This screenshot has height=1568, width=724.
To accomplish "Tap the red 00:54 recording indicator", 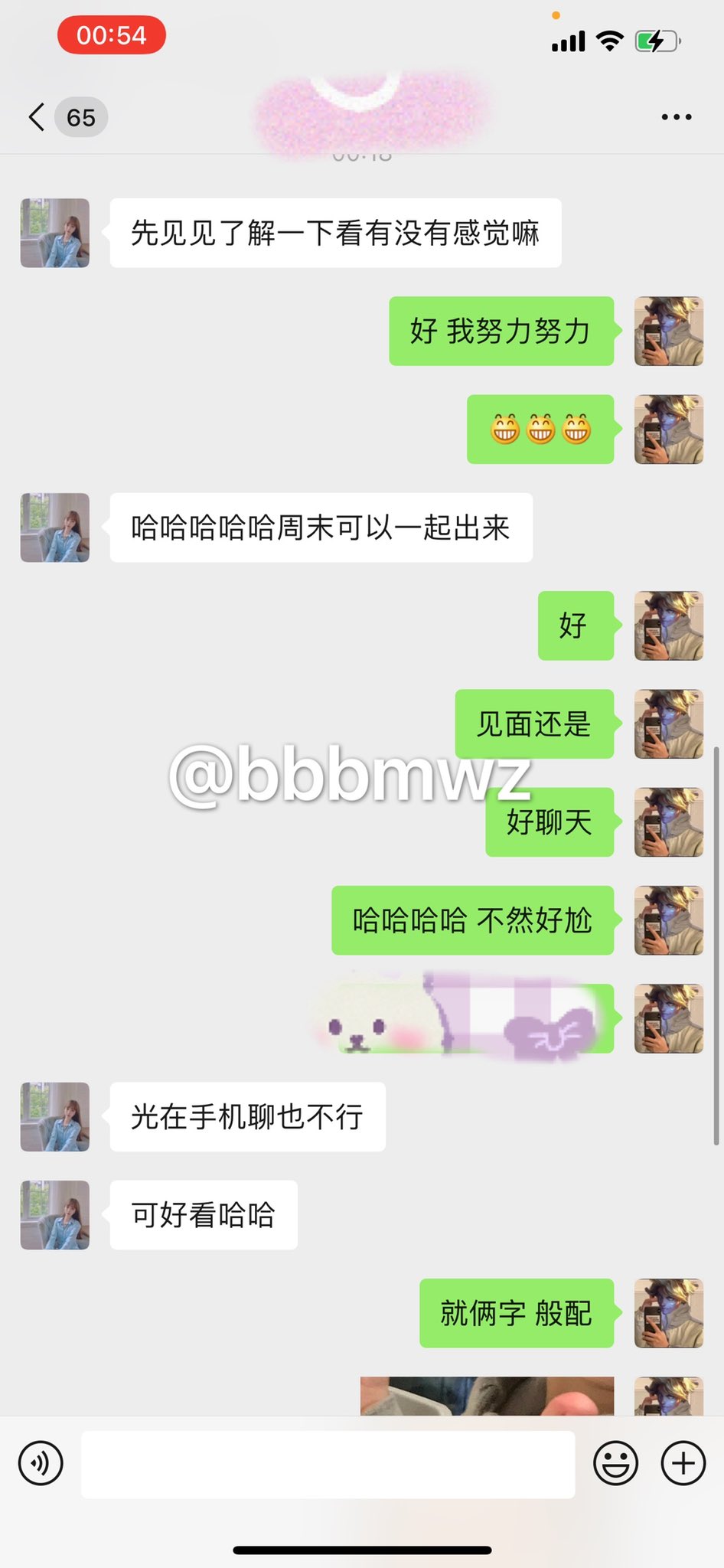I will point(112,35).
